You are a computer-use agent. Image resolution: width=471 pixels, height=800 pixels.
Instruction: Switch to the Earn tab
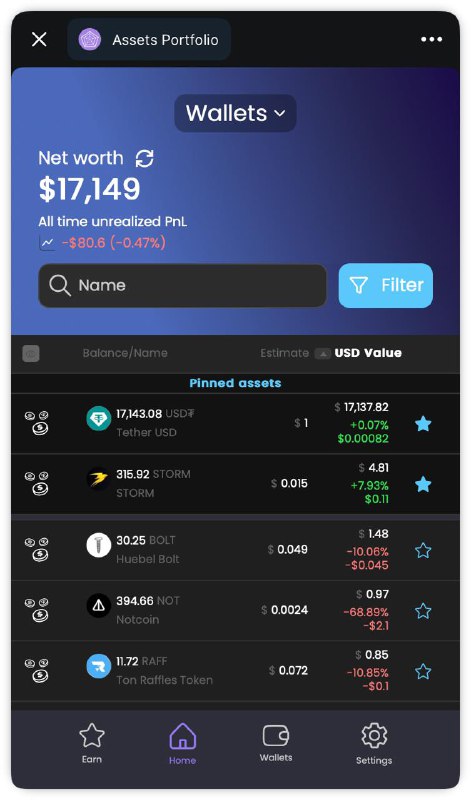click(92, 743)
